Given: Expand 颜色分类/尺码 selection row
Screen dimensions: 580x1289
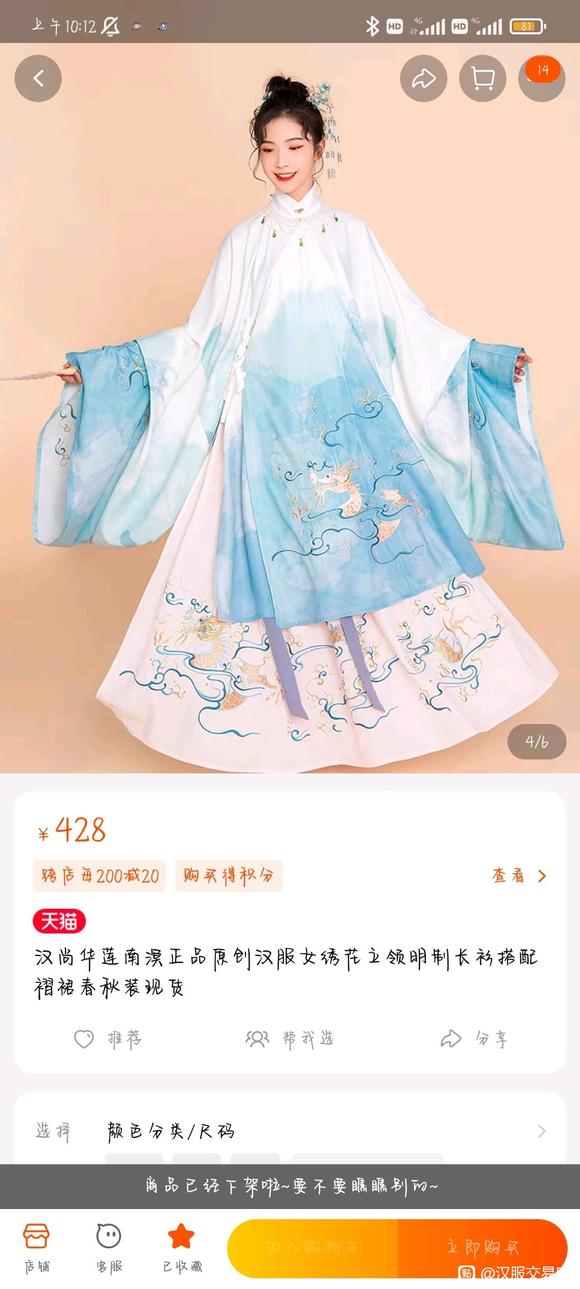Looking at the screenshot, I should (x=290, y=1132).
